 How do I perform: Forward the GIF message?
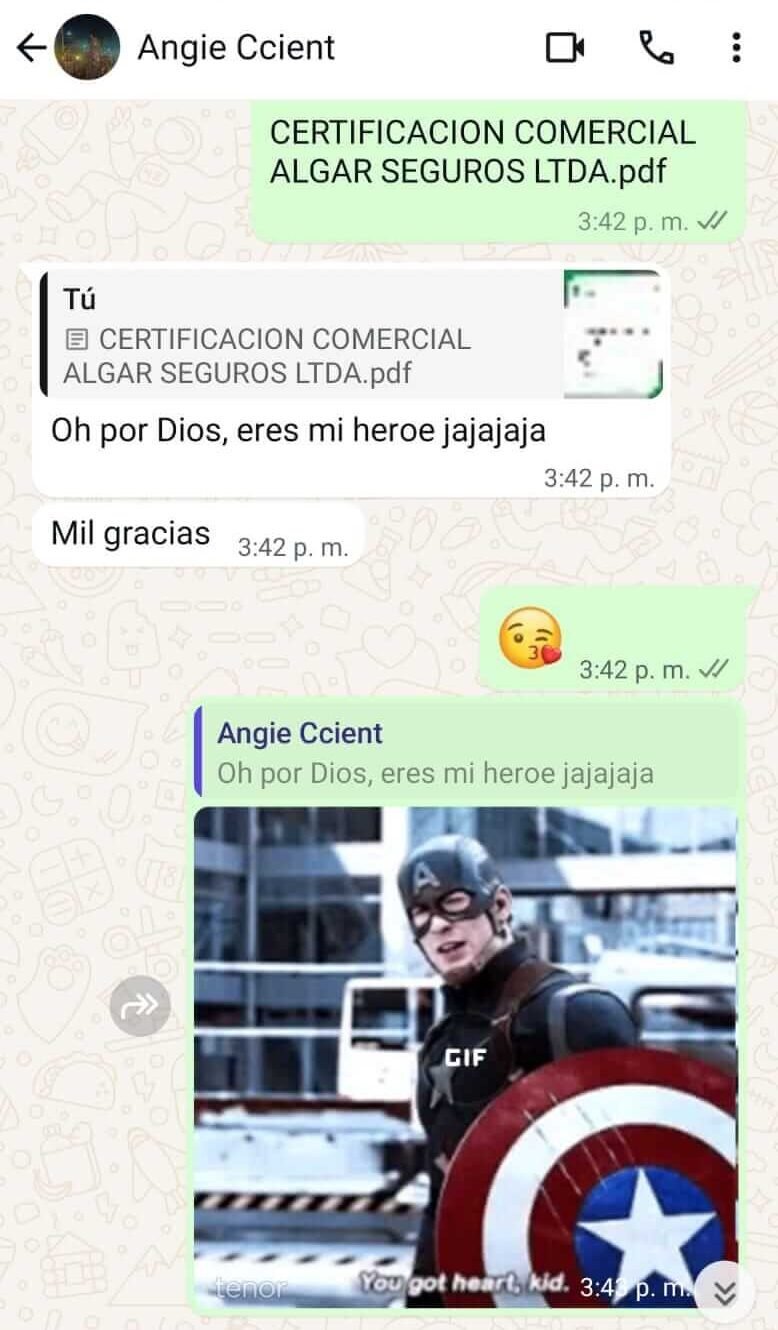(x=140, y=1006)
